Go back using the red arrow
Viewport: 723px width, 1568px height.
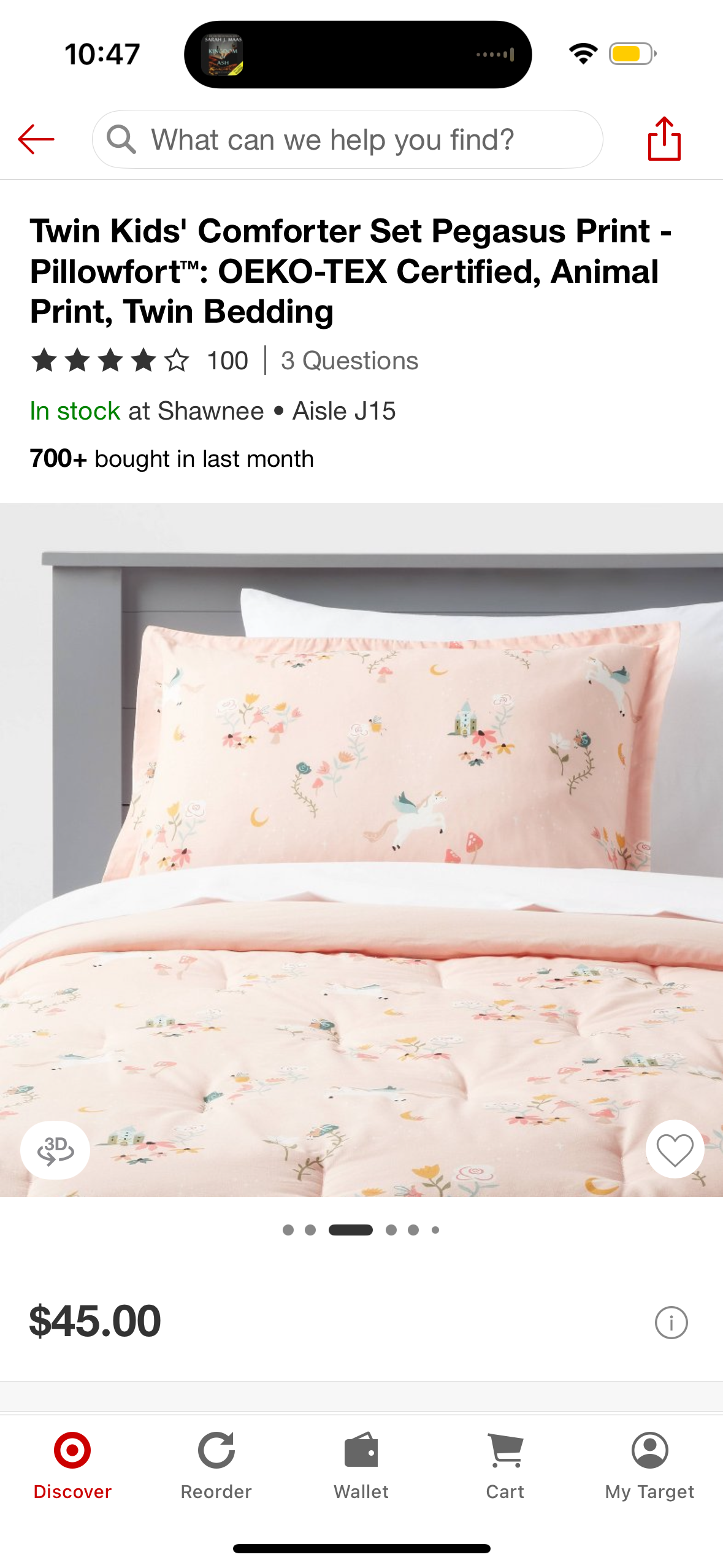(x=36, y=139)
